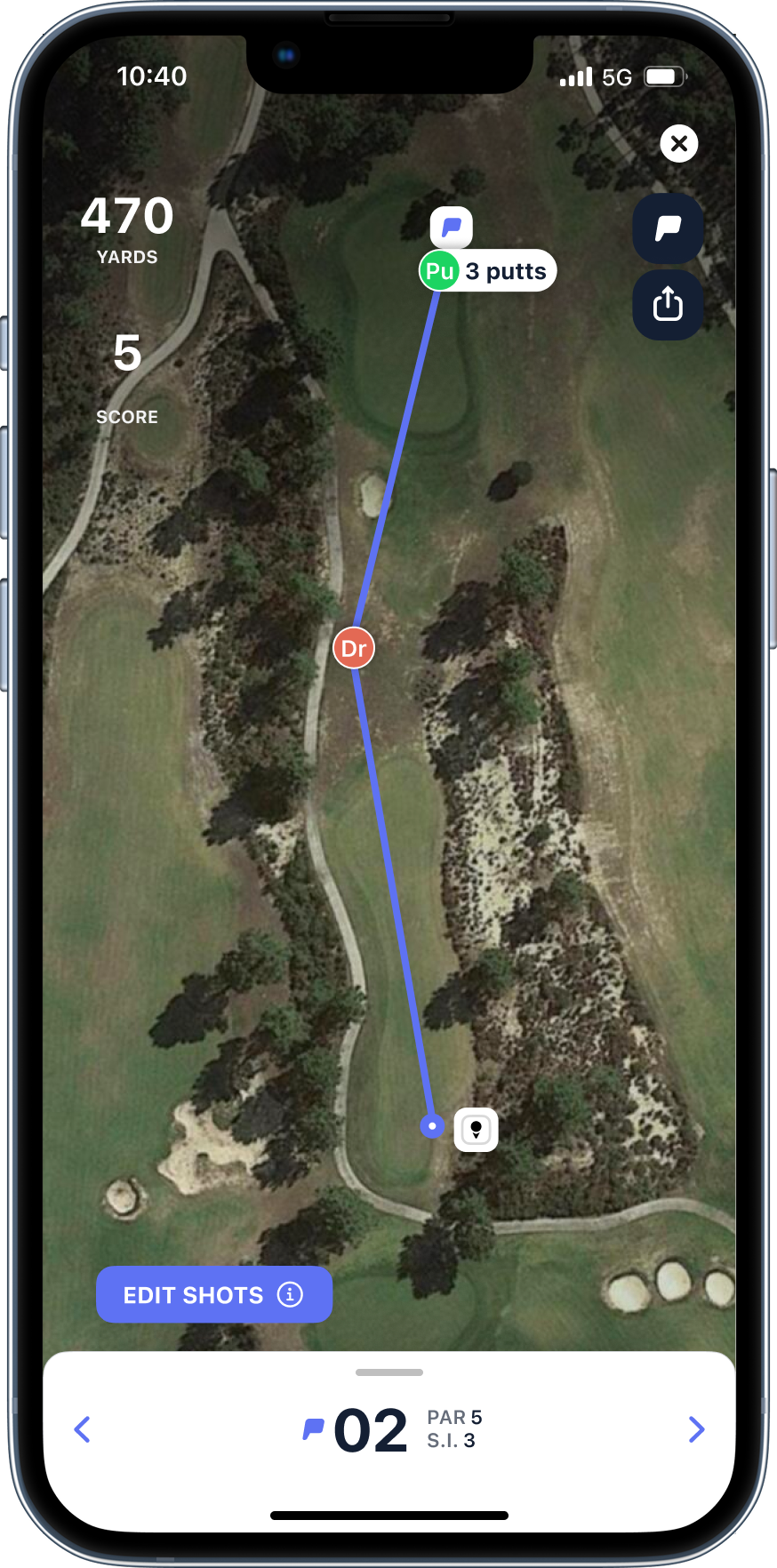
Task: Go to the next hole
Action: (x=696, y=1429)
